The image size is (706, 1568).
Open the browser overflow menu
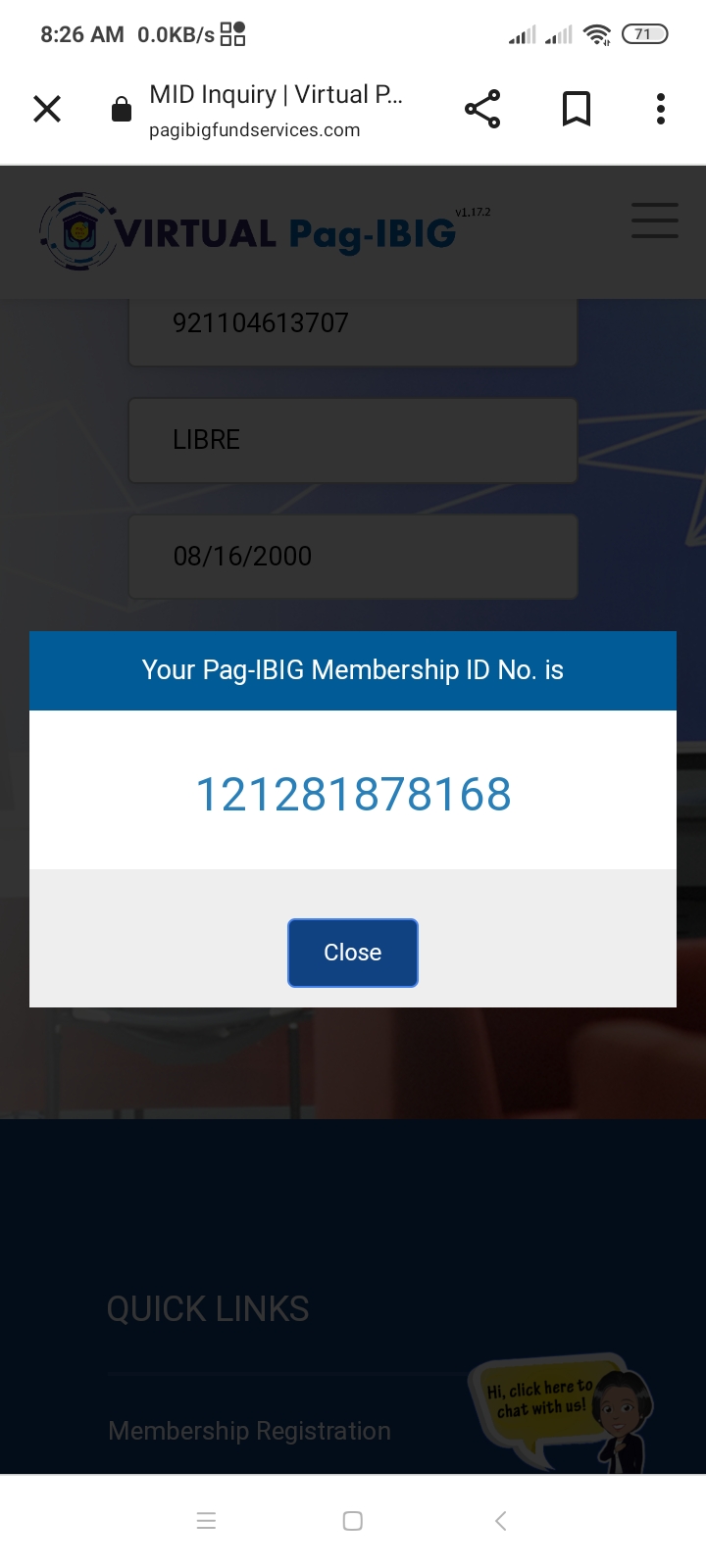pyautogui.click(x=661, y=109)
